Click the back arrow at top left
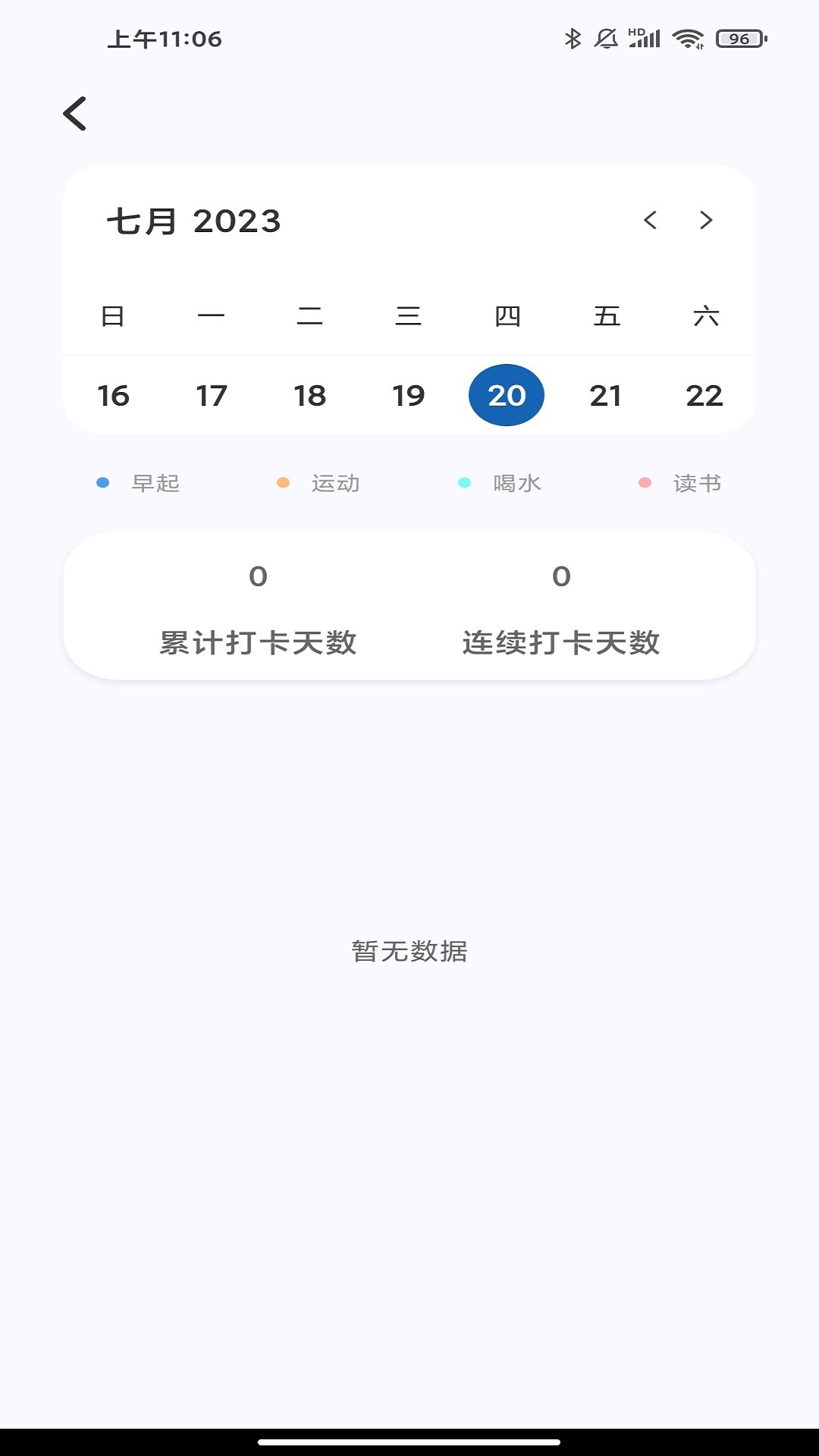The image size is (819, 1456). point(75,114)
